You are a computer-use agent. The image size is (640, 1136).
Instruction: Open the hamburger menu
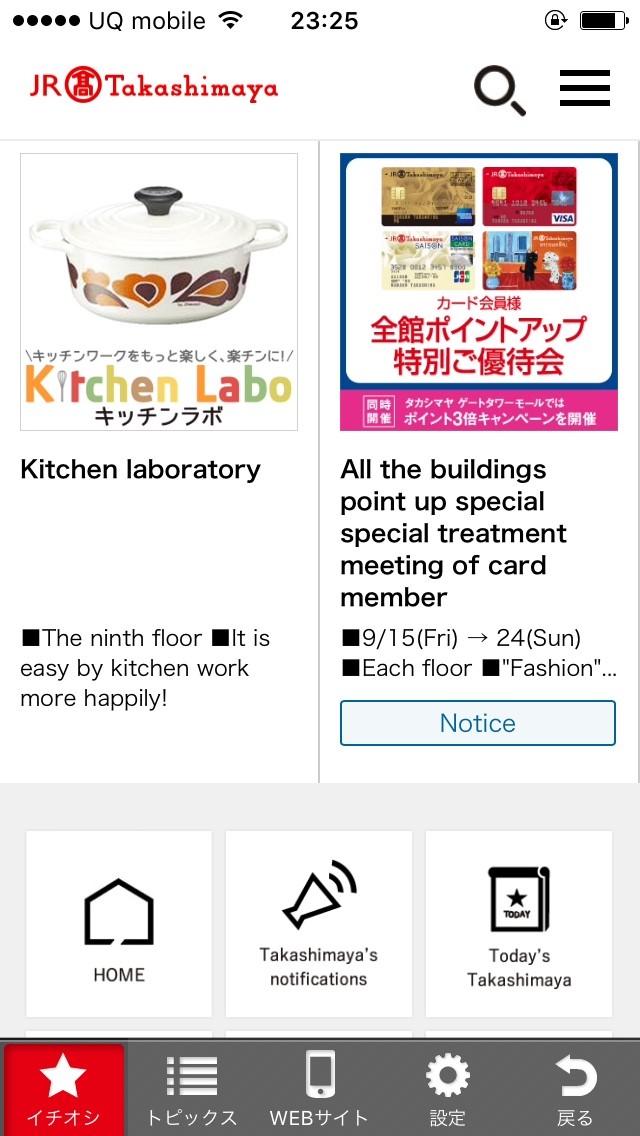(585, 89)
